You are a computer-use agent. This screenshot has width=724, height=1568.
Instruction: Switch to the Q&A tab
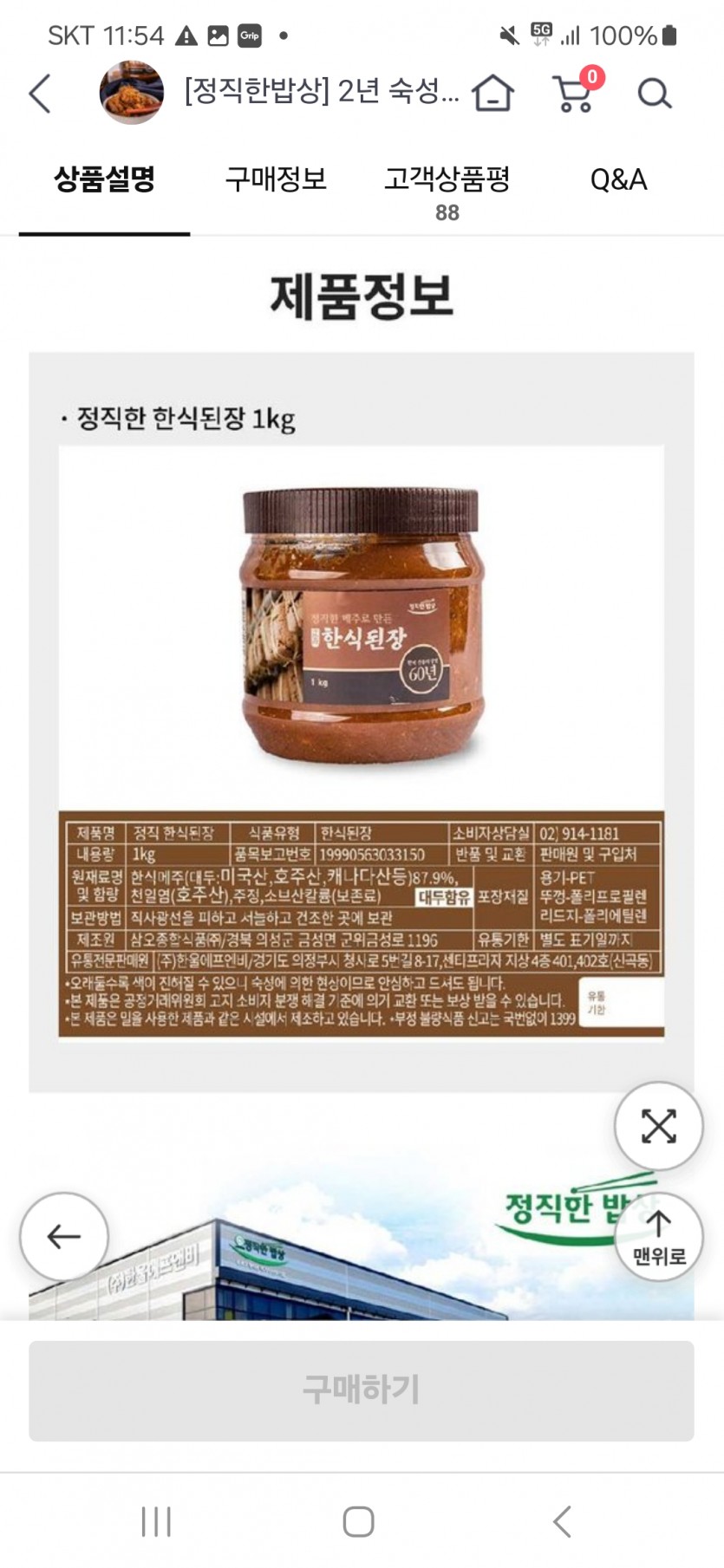(618, 179)
